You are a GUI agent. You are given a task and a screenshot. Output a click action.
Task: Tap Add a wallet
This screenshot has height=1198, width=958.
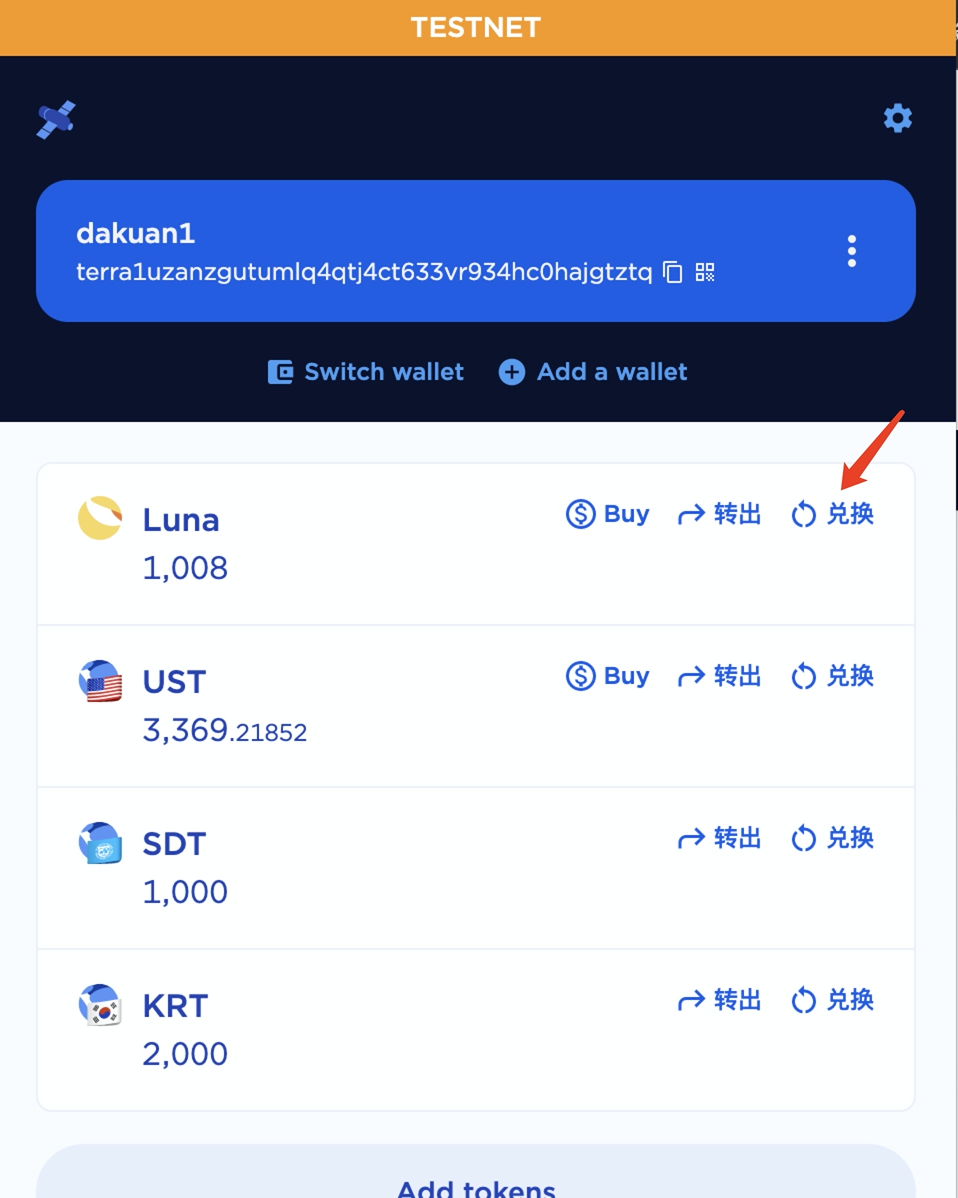point(593,372)
